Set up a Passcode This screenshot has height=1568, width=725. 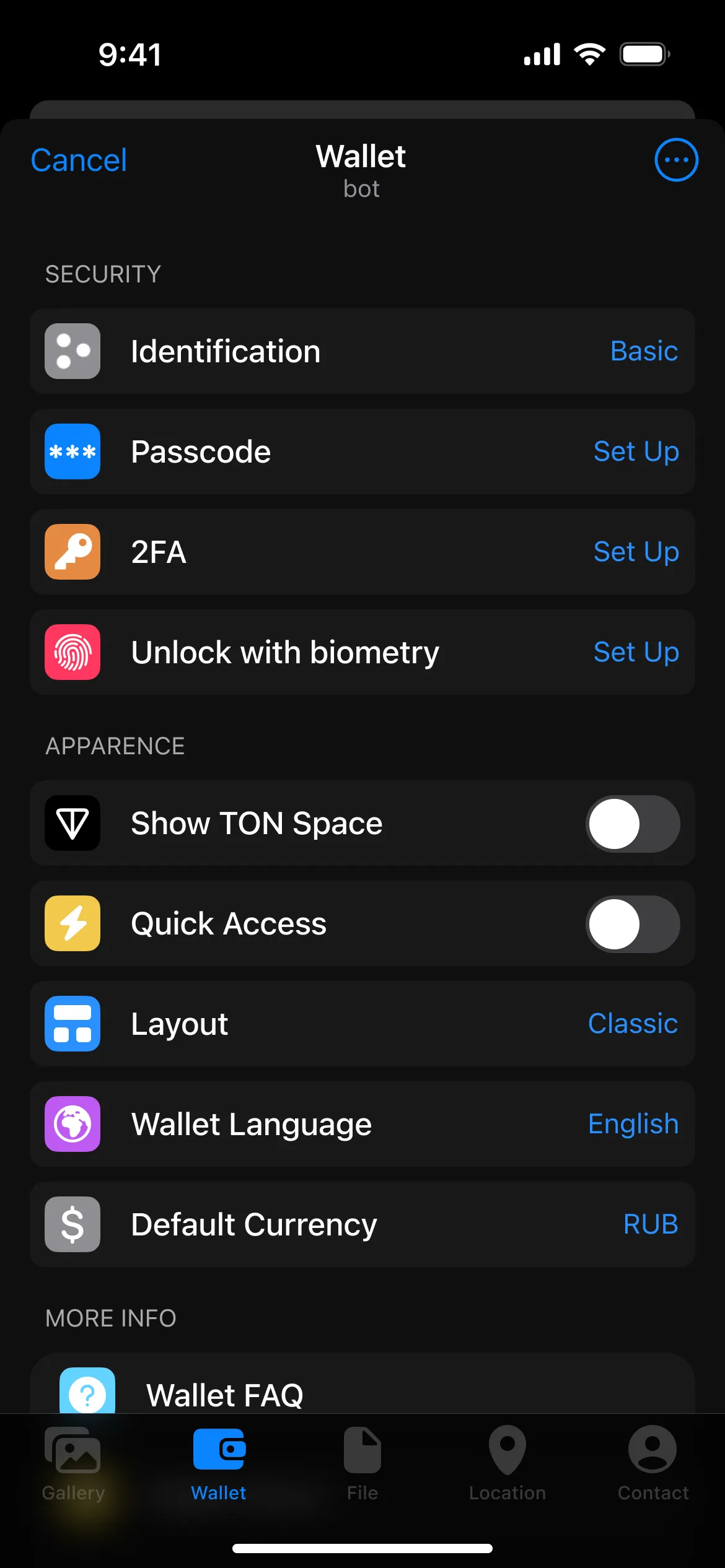pos(362,451)
